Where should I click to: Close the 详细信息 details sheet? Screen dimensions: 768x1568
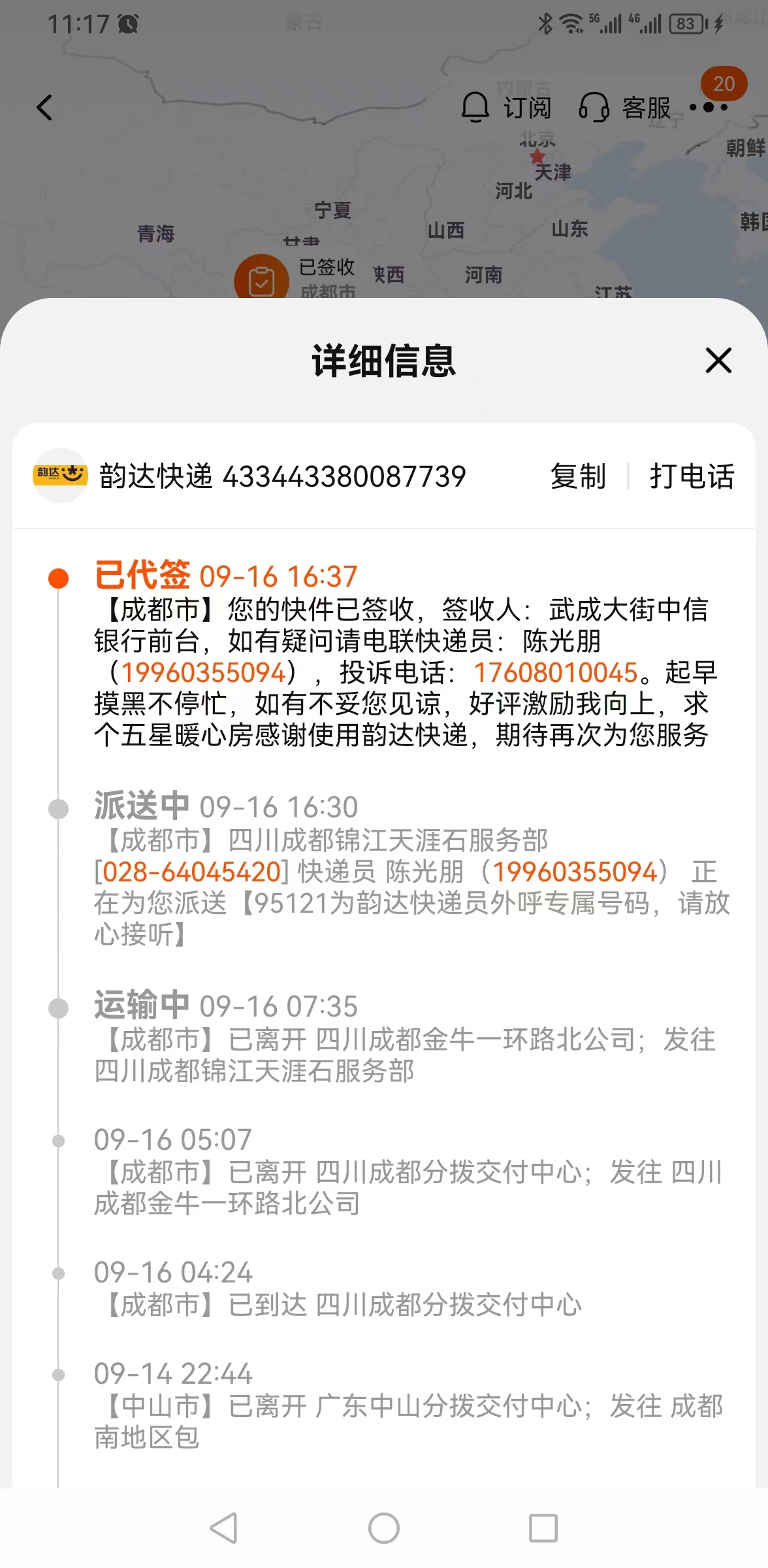pyautogui.click(x=718, y=361)
